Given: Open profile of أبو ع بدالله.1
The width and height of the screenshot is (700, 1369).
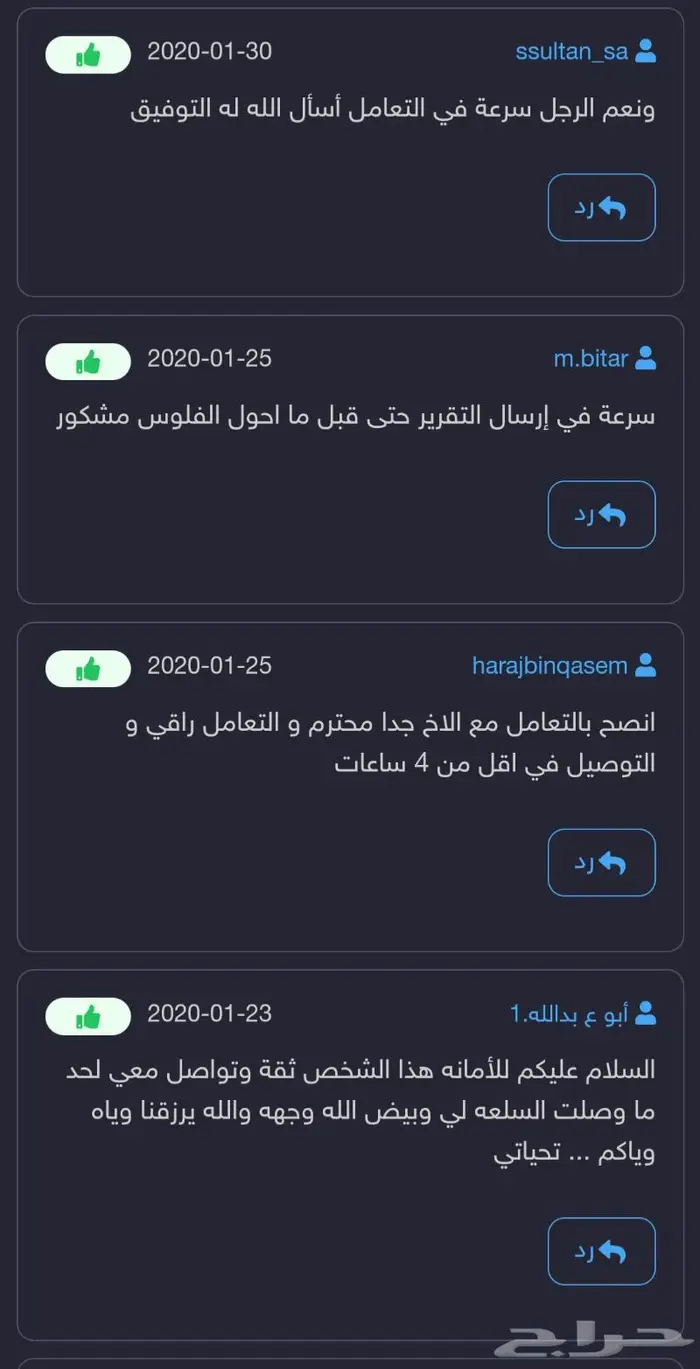Looking at the screenshot, I should [x=569, y=1014].
